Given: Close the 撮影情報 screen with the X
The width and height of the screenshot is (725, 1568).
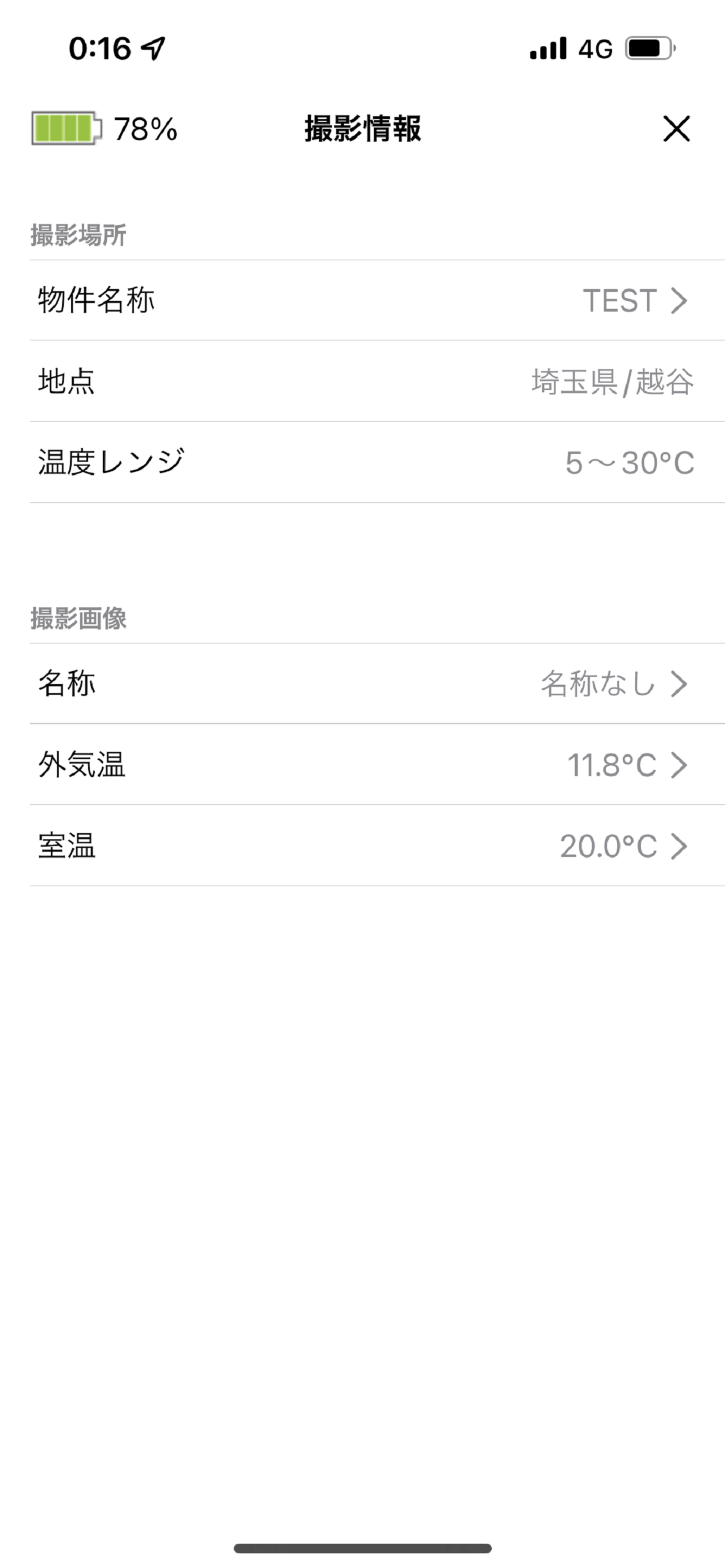Looking at the screenshot, I should 676,129.
